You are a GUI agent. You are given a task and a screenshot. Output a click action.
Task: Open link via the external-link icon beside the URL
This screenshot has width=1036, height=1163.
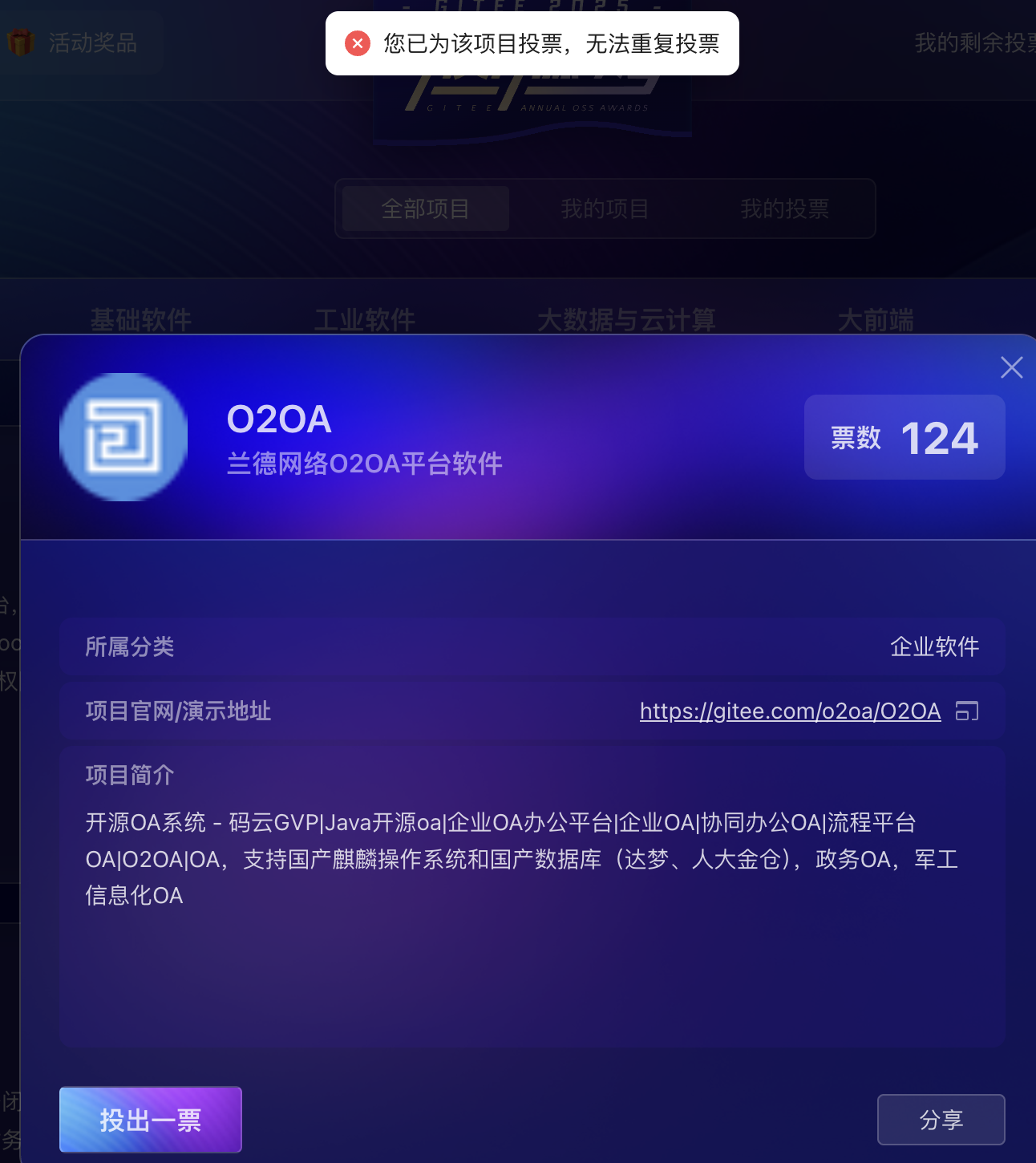pyautogui.click(x=968, y=711)
